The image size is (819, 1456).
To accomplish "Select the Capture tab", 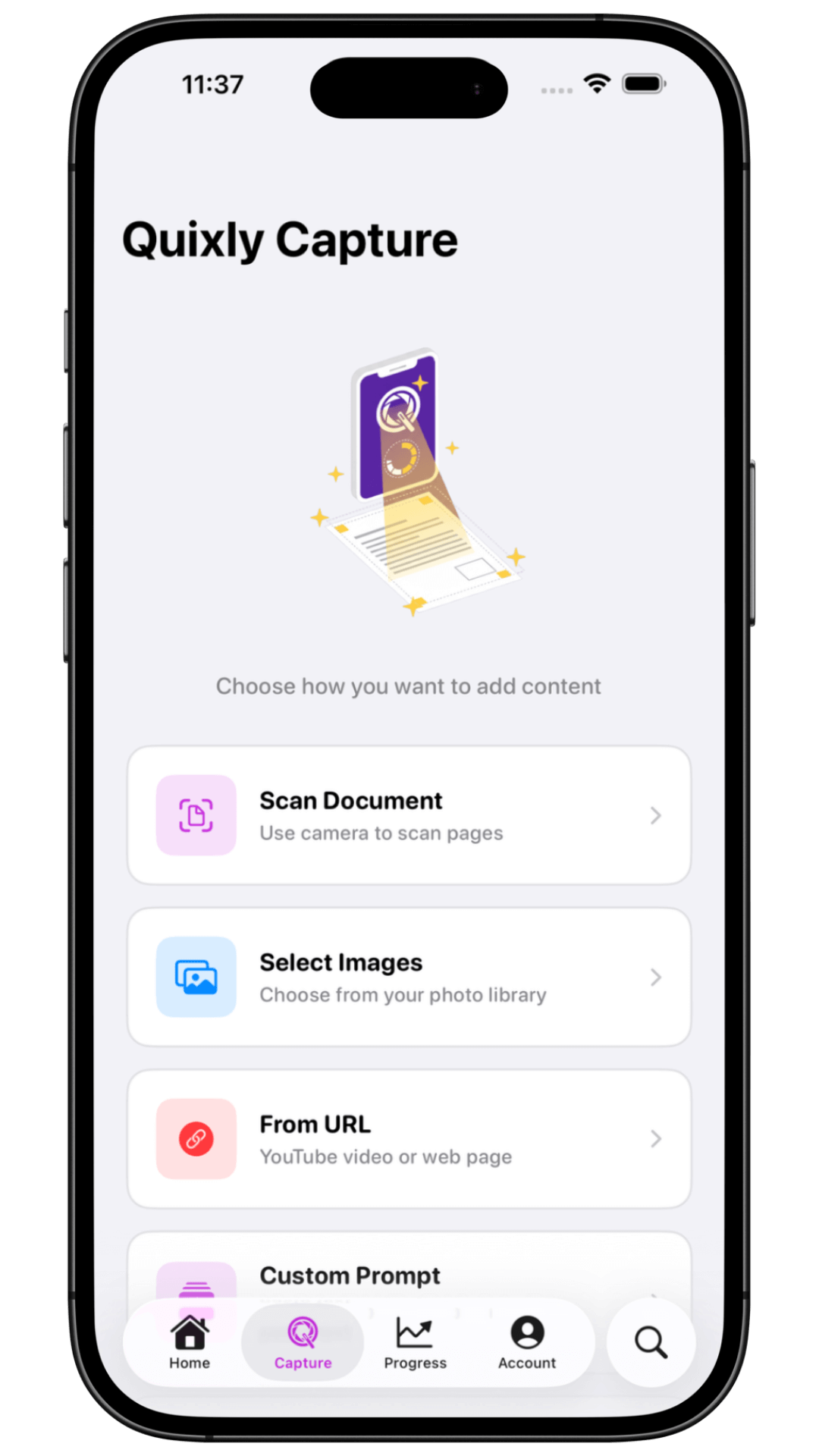I will coord(303,1343).
